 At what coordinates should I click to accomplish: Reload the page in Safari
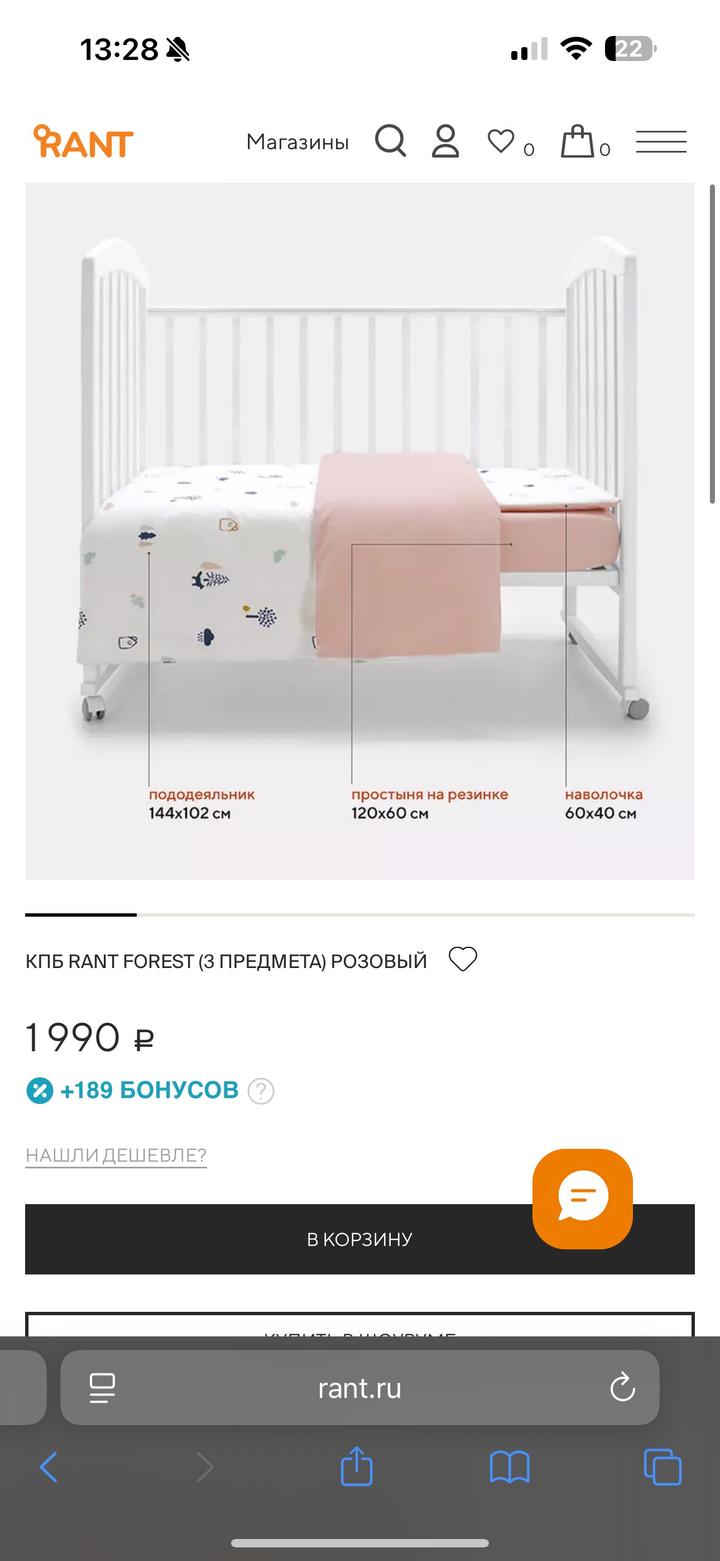point(622,1388)
